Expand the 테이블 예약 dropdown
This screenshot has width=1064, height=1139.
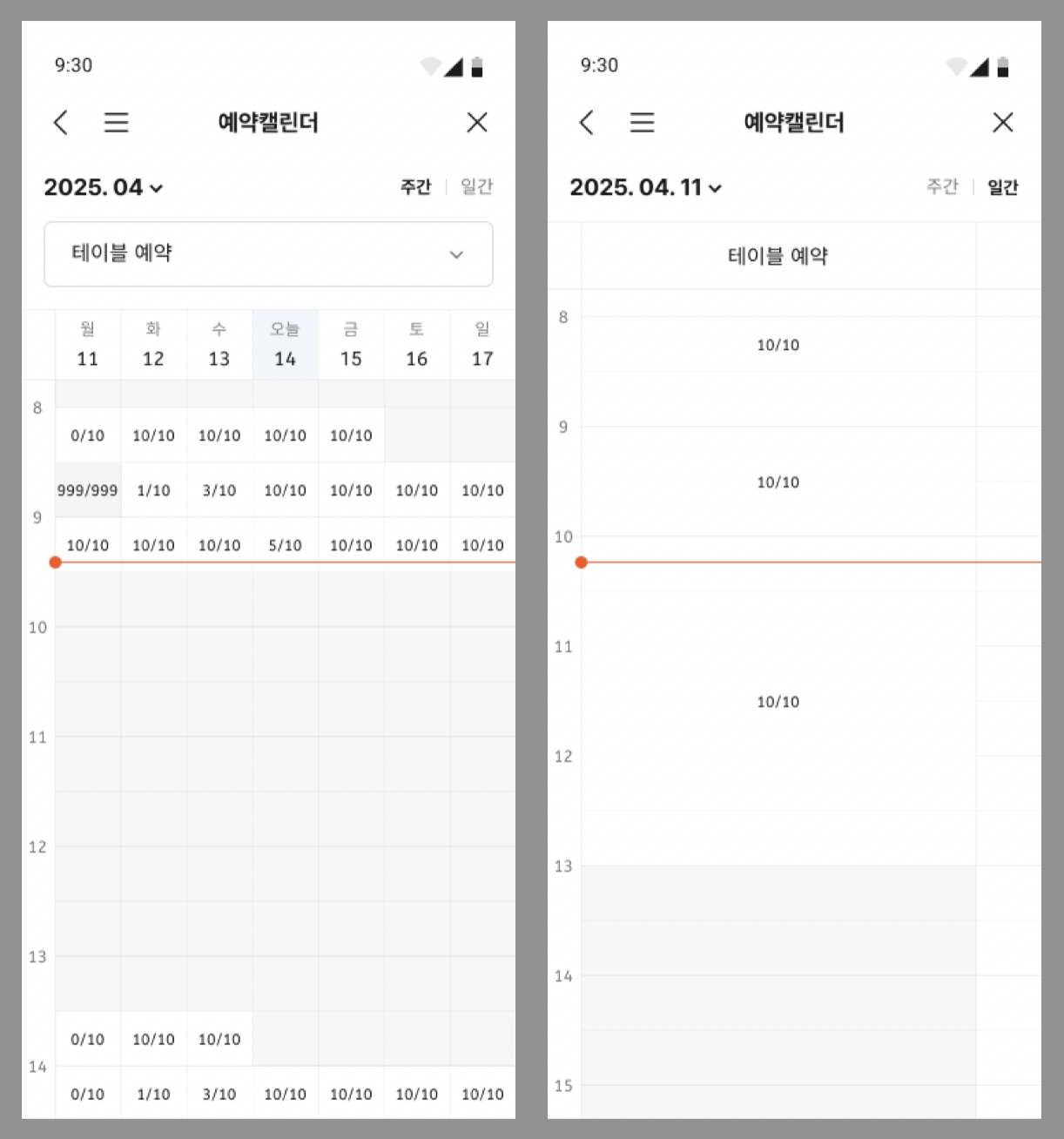(268, 254)
